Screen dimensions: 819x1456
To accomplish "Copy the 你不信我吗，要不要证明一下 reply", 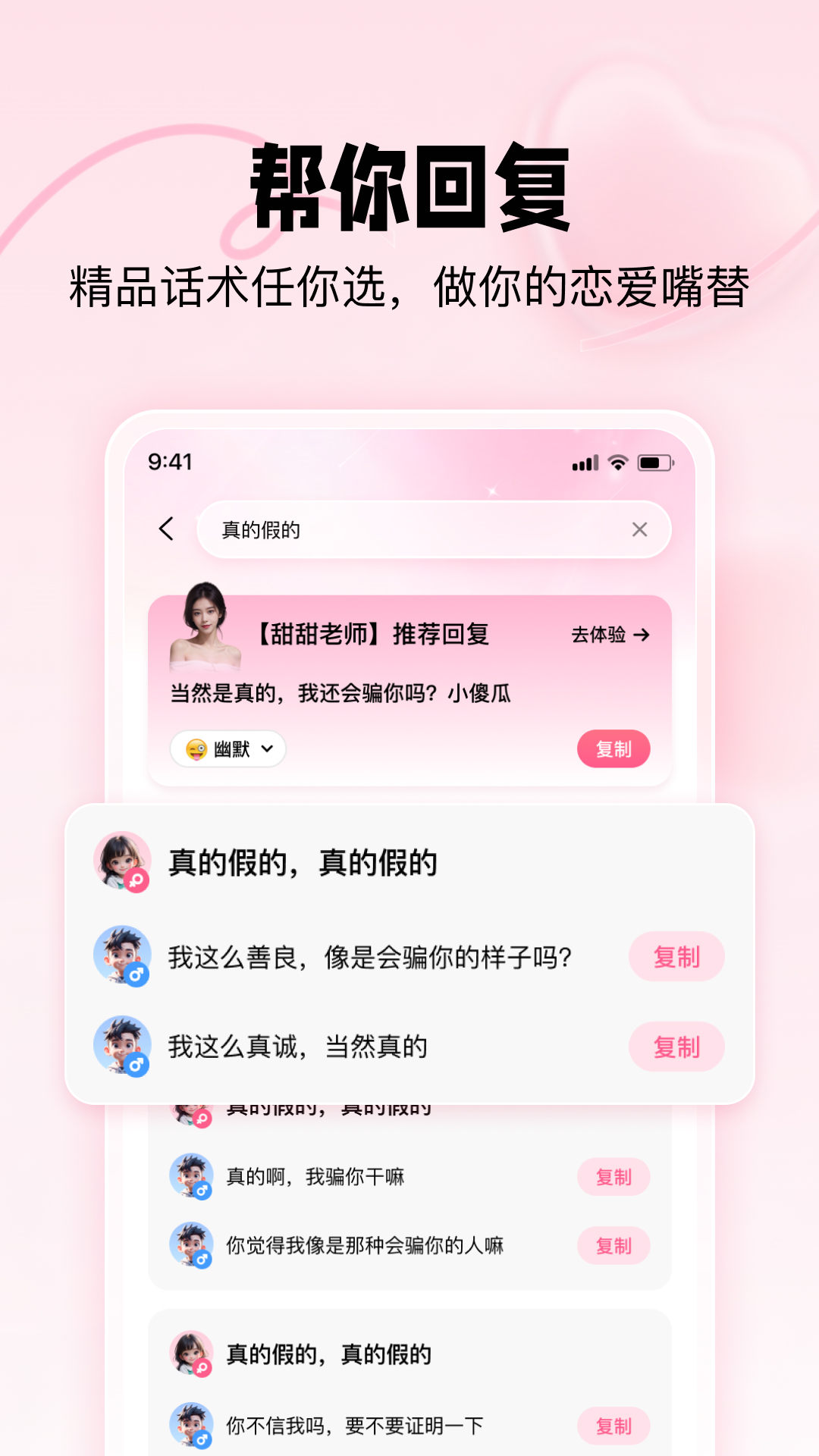I will 613,1426.
